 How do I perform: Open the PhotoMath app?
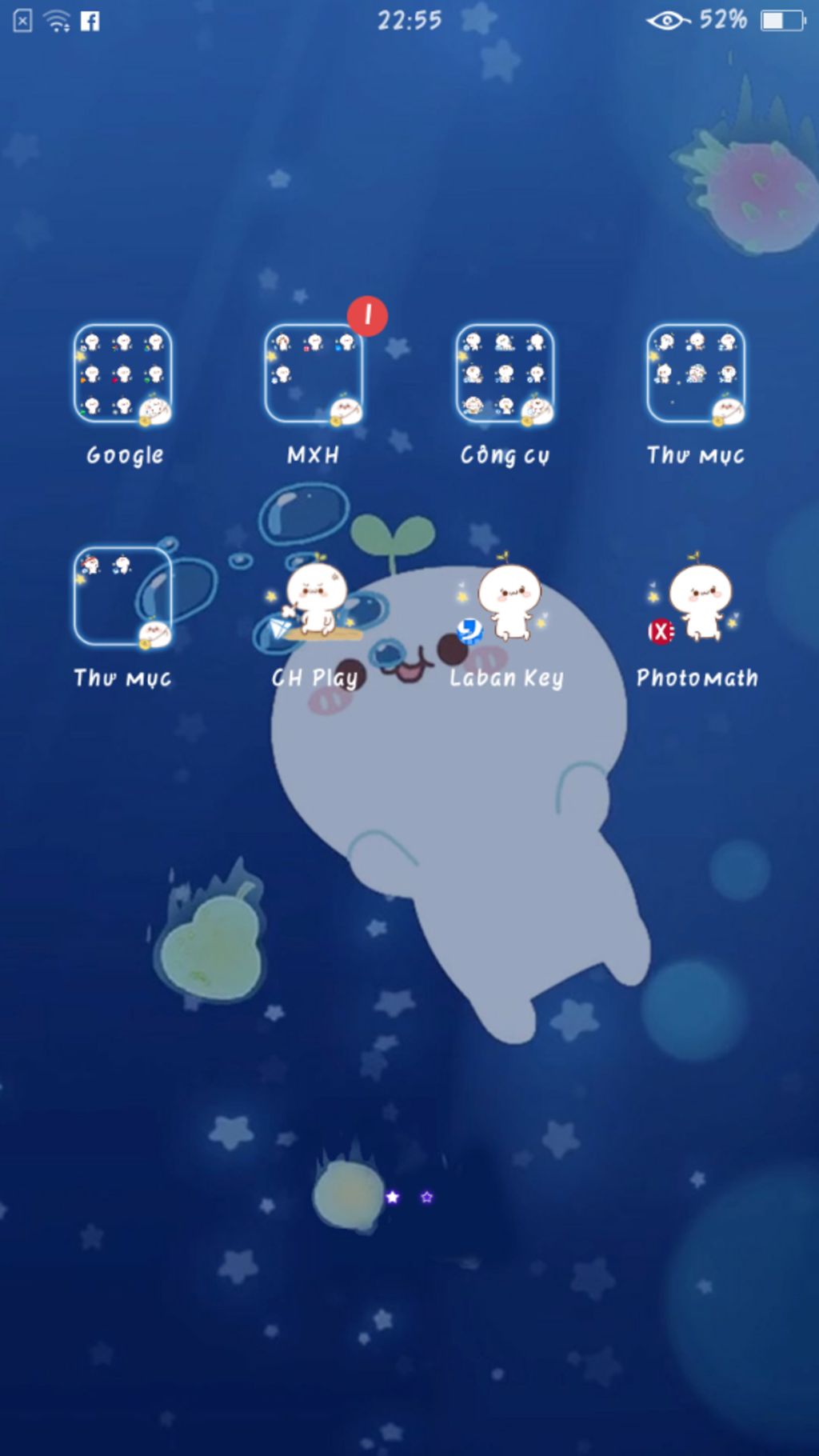[x=696, y=600]
